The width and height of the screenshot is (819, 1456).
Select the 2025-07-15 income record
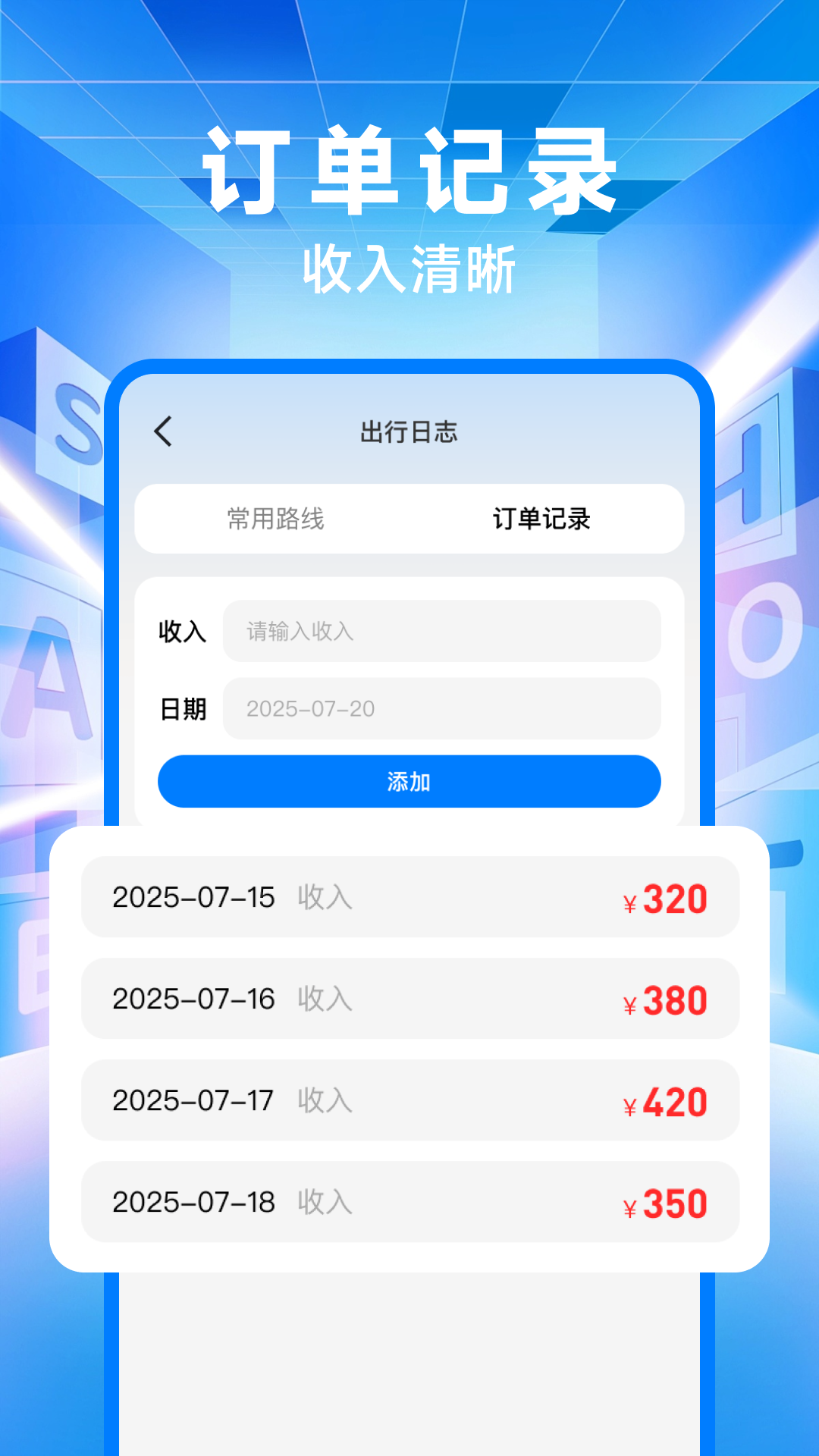point(409,898)
